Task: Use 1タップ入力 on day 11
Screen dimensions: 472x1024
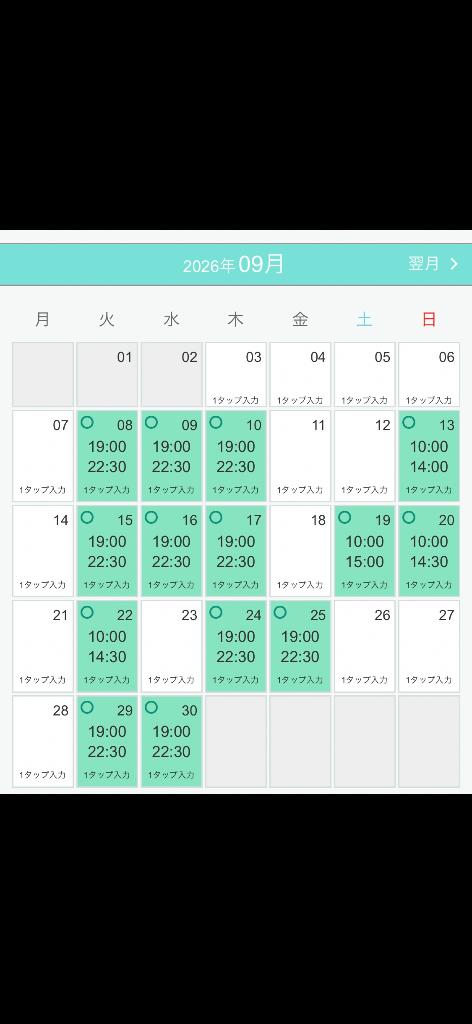Action: click(x=300, y=490)
